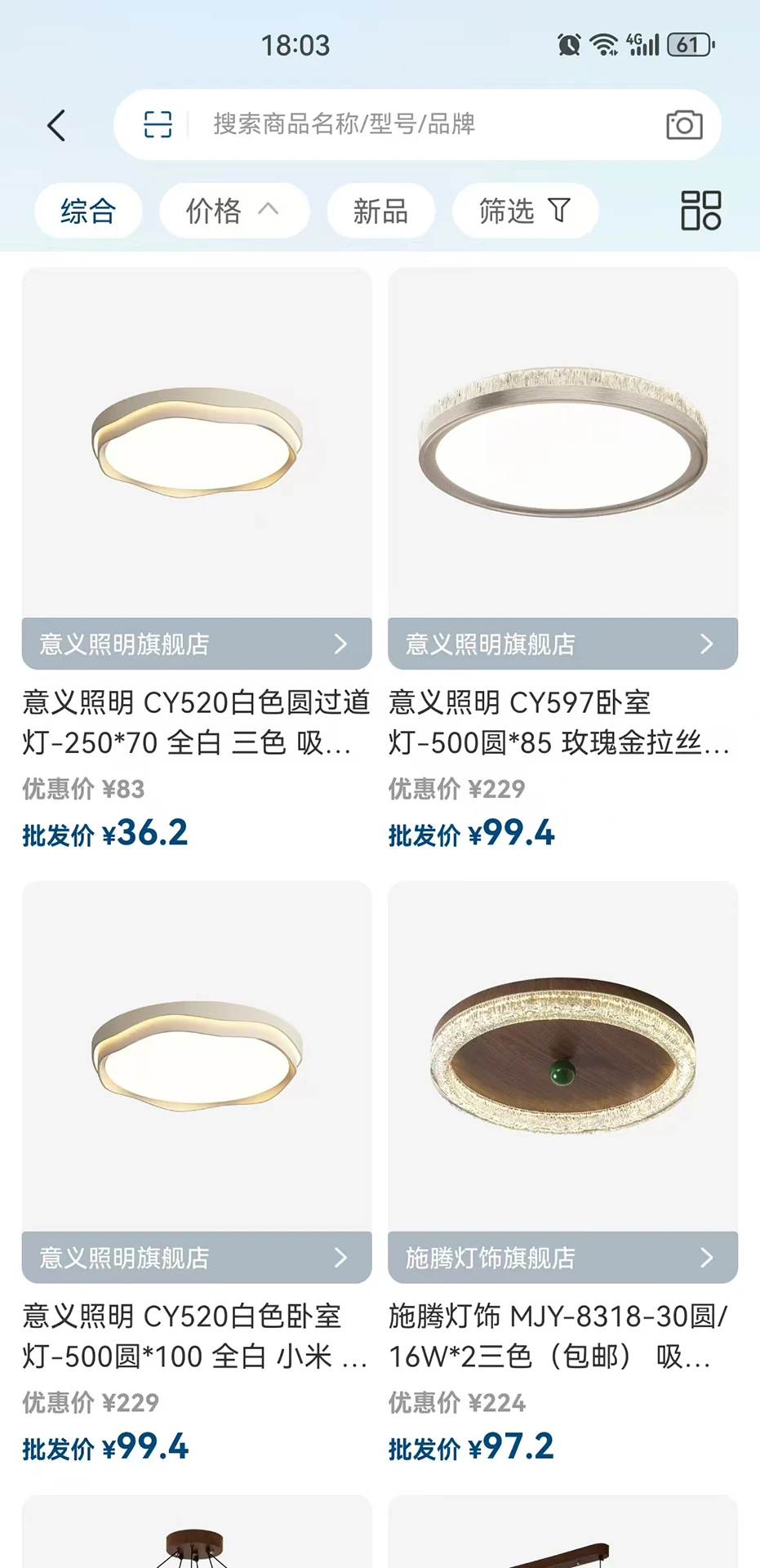Open camera image search
This screenshot has height=1568, width=760.
coord(684,125)
